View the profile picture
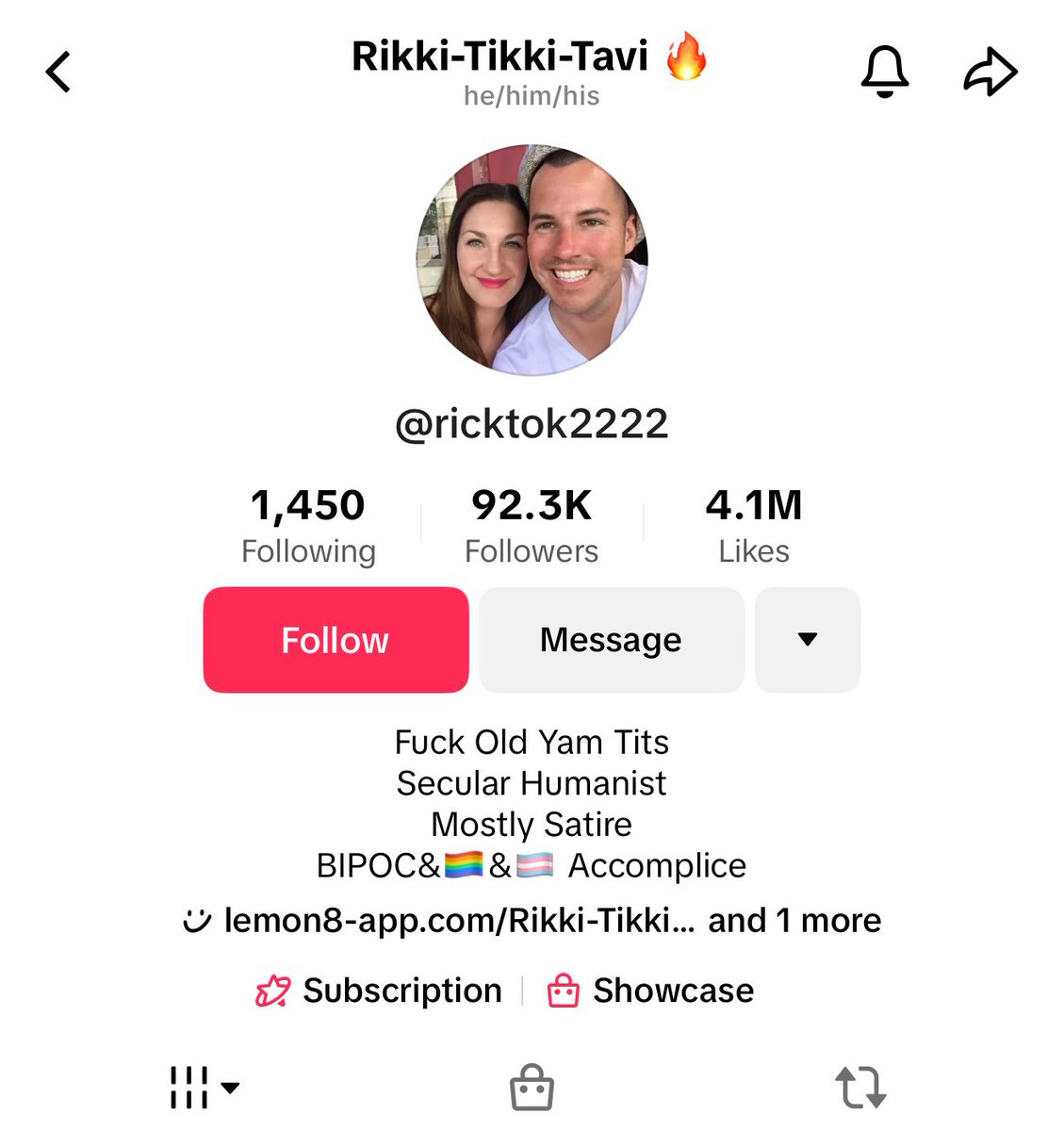 point(532,260)
